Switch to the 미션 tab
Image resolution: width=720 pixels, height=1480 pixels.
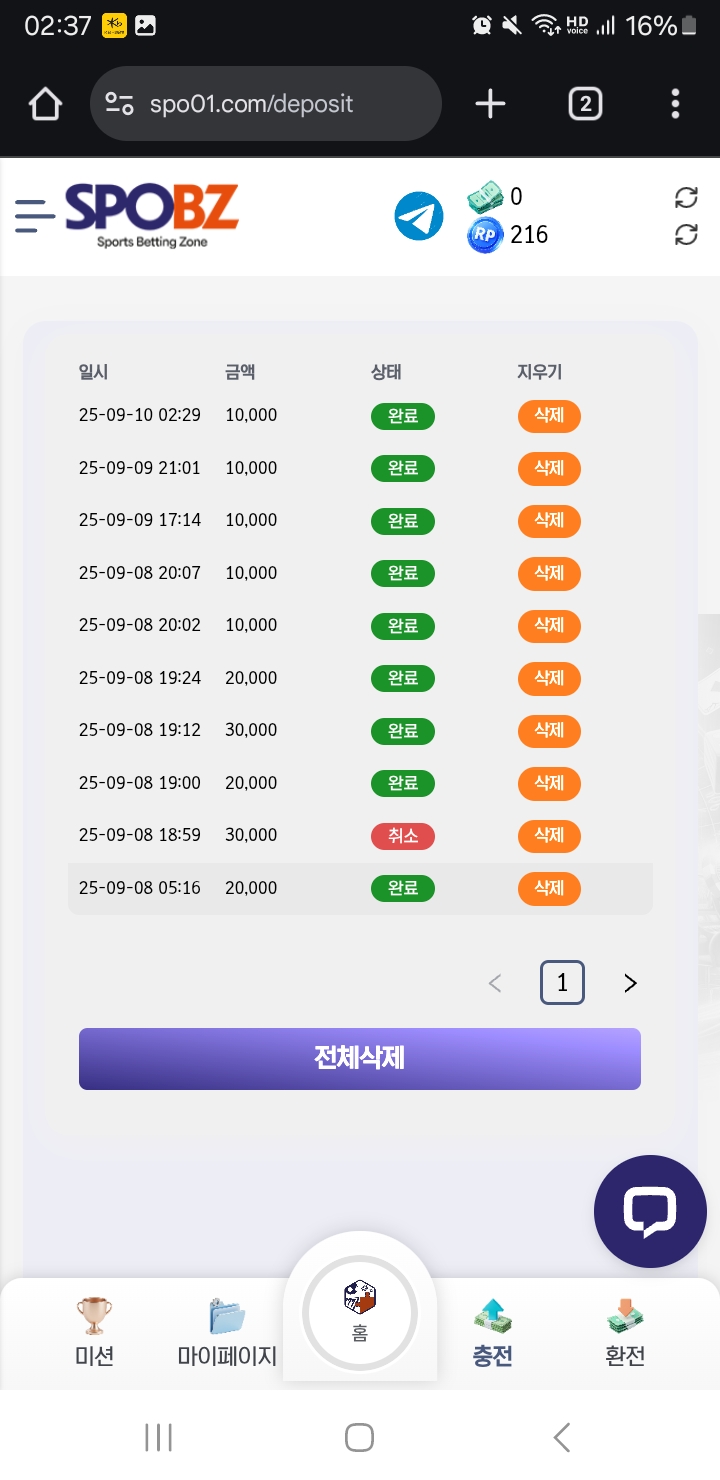click(95, 1333)
